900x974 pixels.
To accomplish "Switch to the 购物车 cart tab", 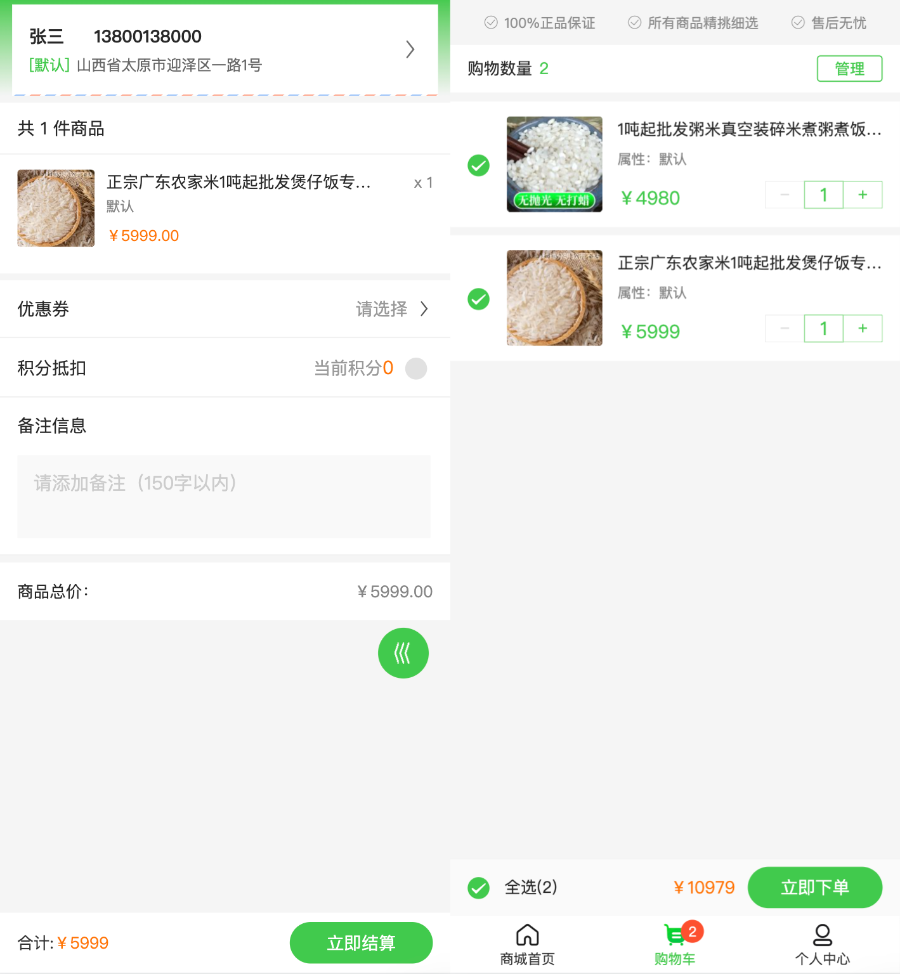I will (675, 945).
